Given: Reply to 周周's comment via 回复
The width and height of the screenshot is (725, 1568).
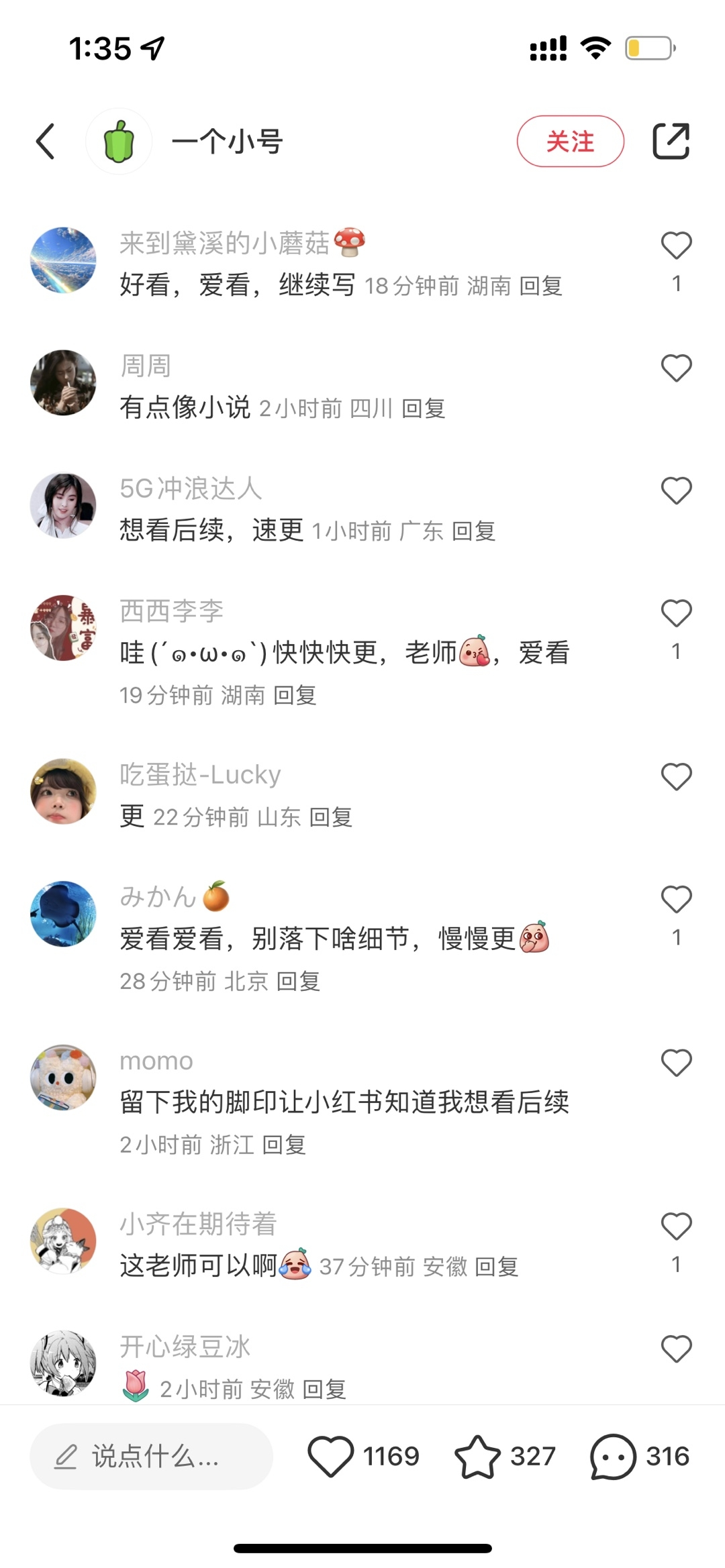Looking at the screenshot, I should click(x=424, y=408).
